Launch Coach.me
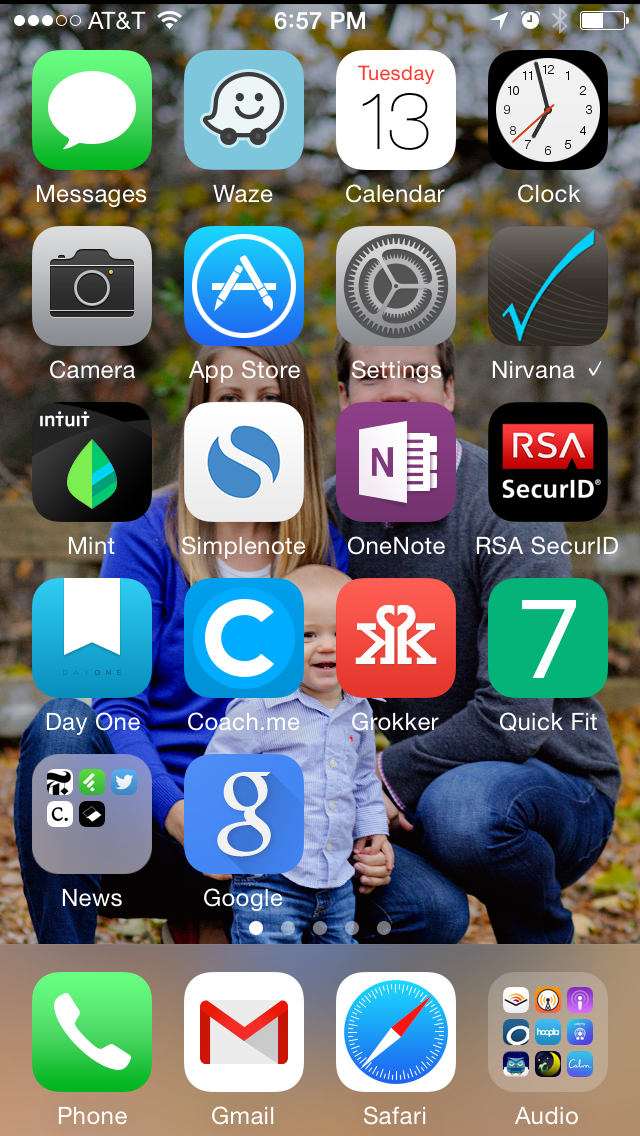 pyautogui.click(x=244, y=638)
